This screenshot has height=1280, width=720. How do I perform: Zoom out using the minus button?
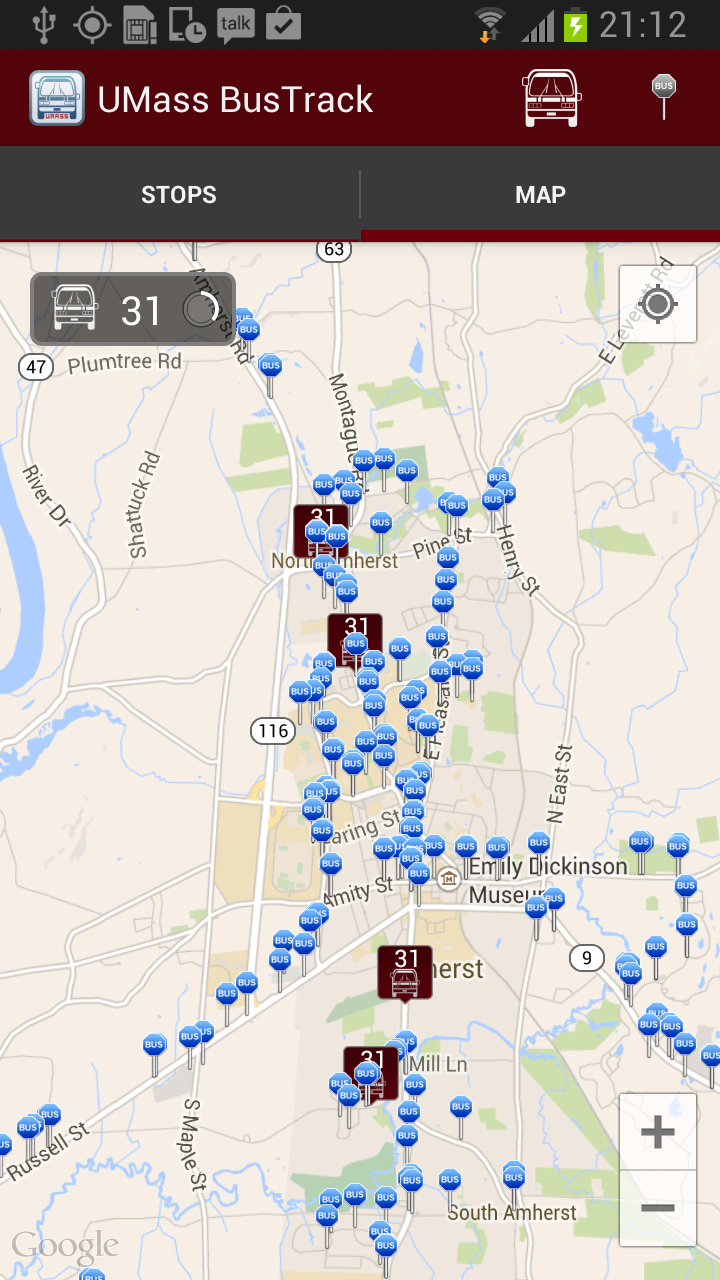(x=657, y=1208)
